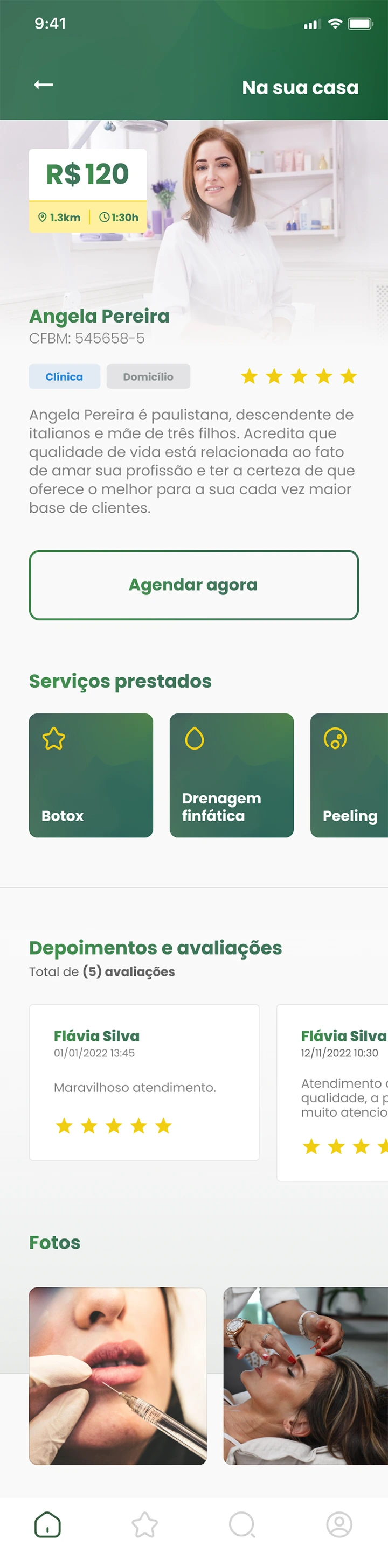Open the Drenagem finfática service card
This screenshot has width=388, height=1568.
click(x=232, y=775)
